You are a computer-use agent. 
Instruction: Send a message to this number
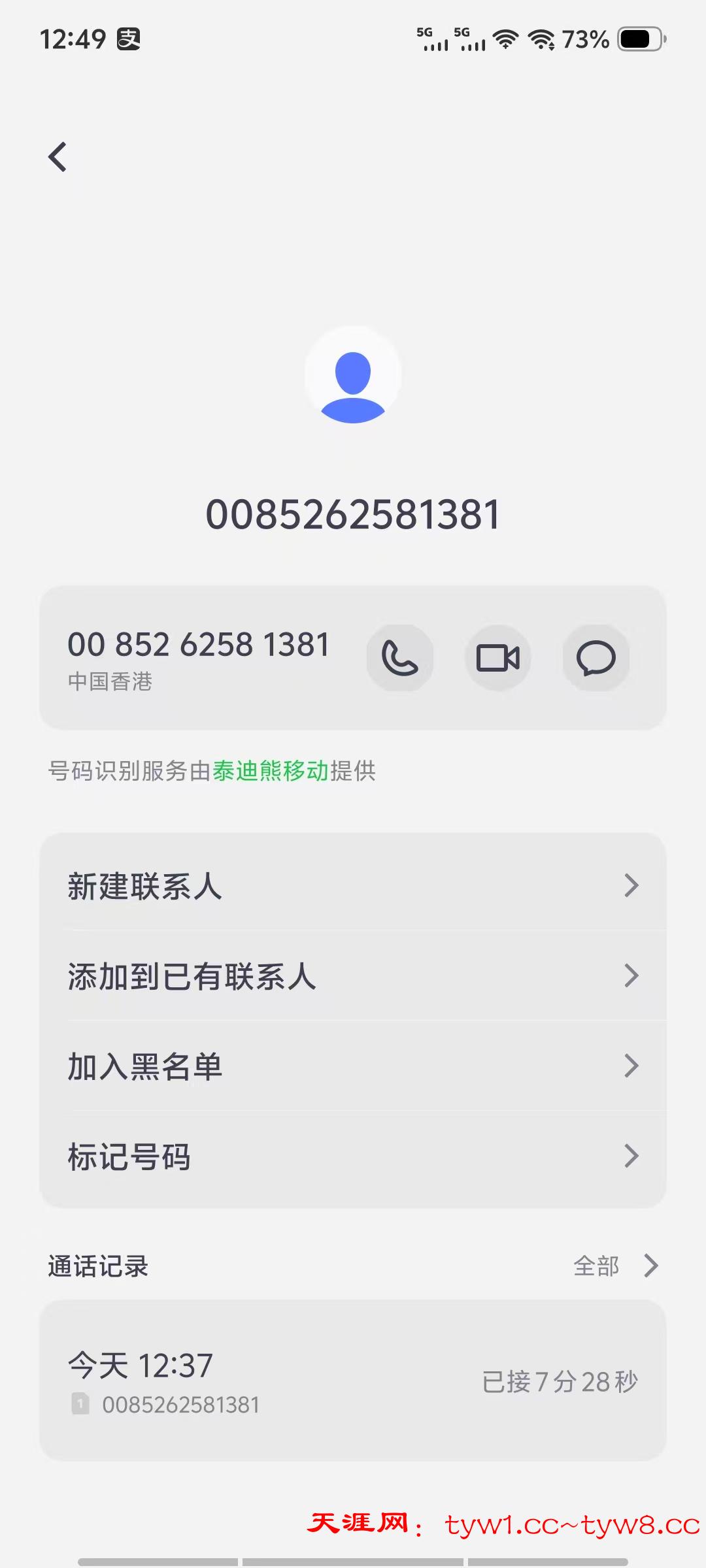pos(596,658)
